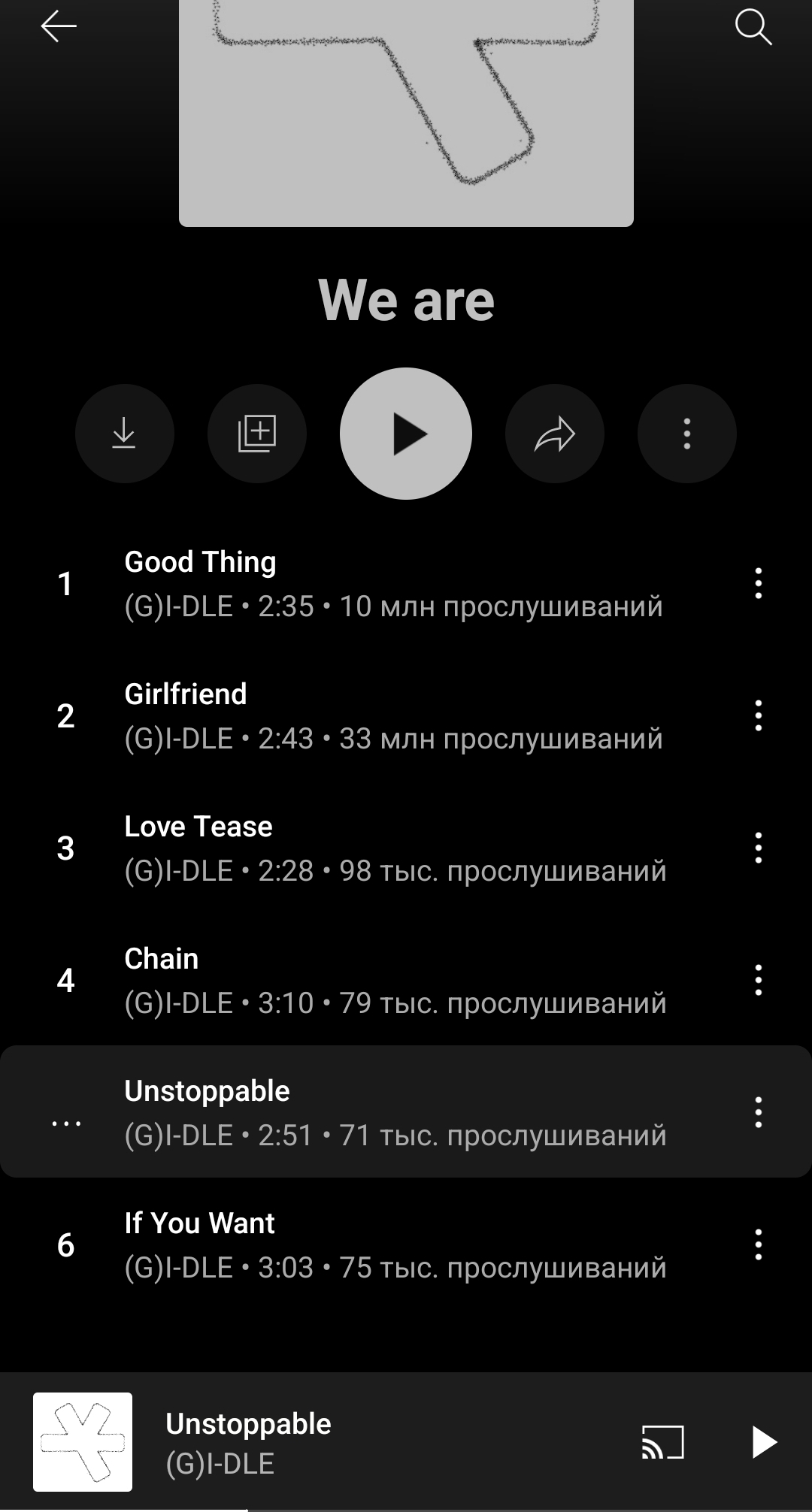Save the album to library
This screenshot has width=812, height=1512.
coord(257,434)
